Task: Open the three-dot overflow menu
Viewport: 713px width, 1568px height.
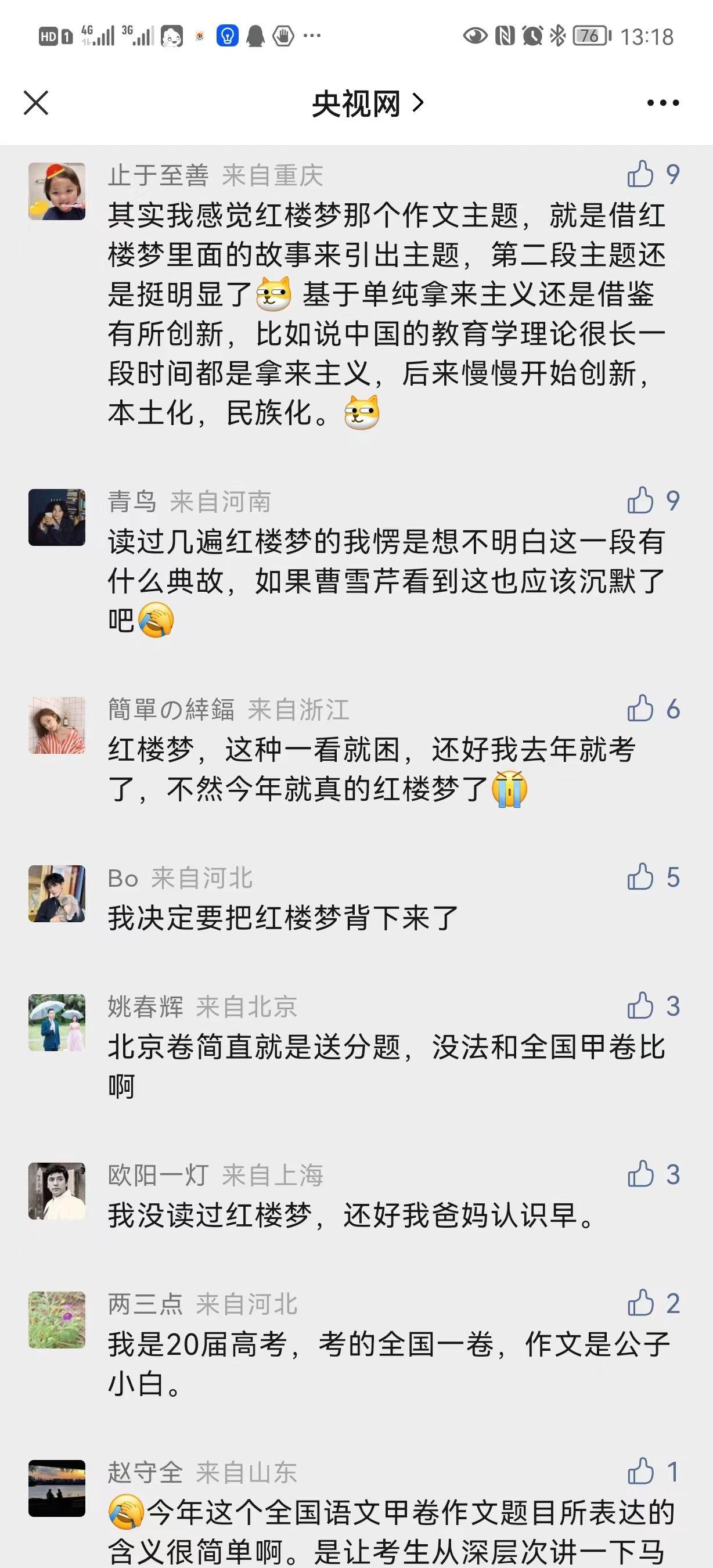Action: point(662,103)
